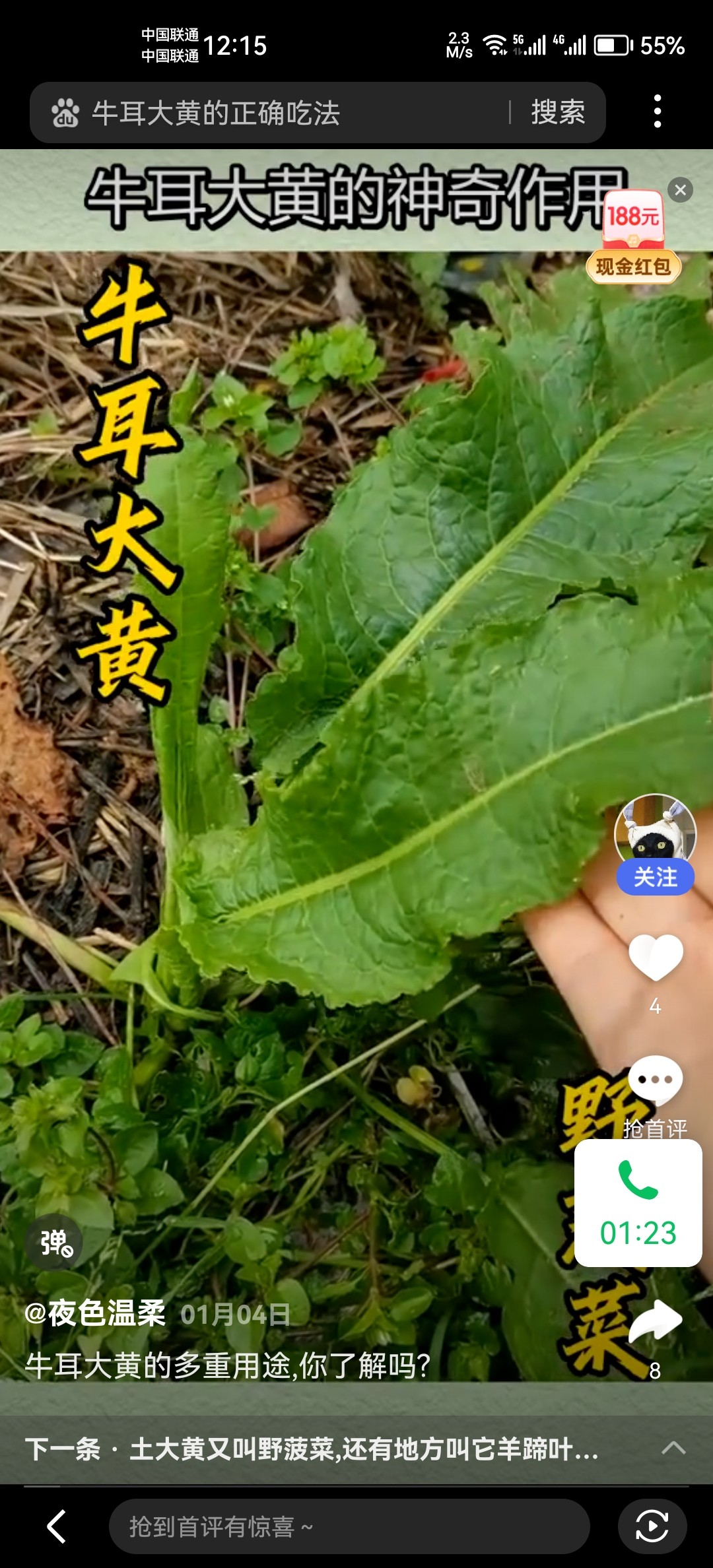This screenshot has height=1568, width=713.
Task: Tap the circular play-refresh icon
Action: 652,1526
